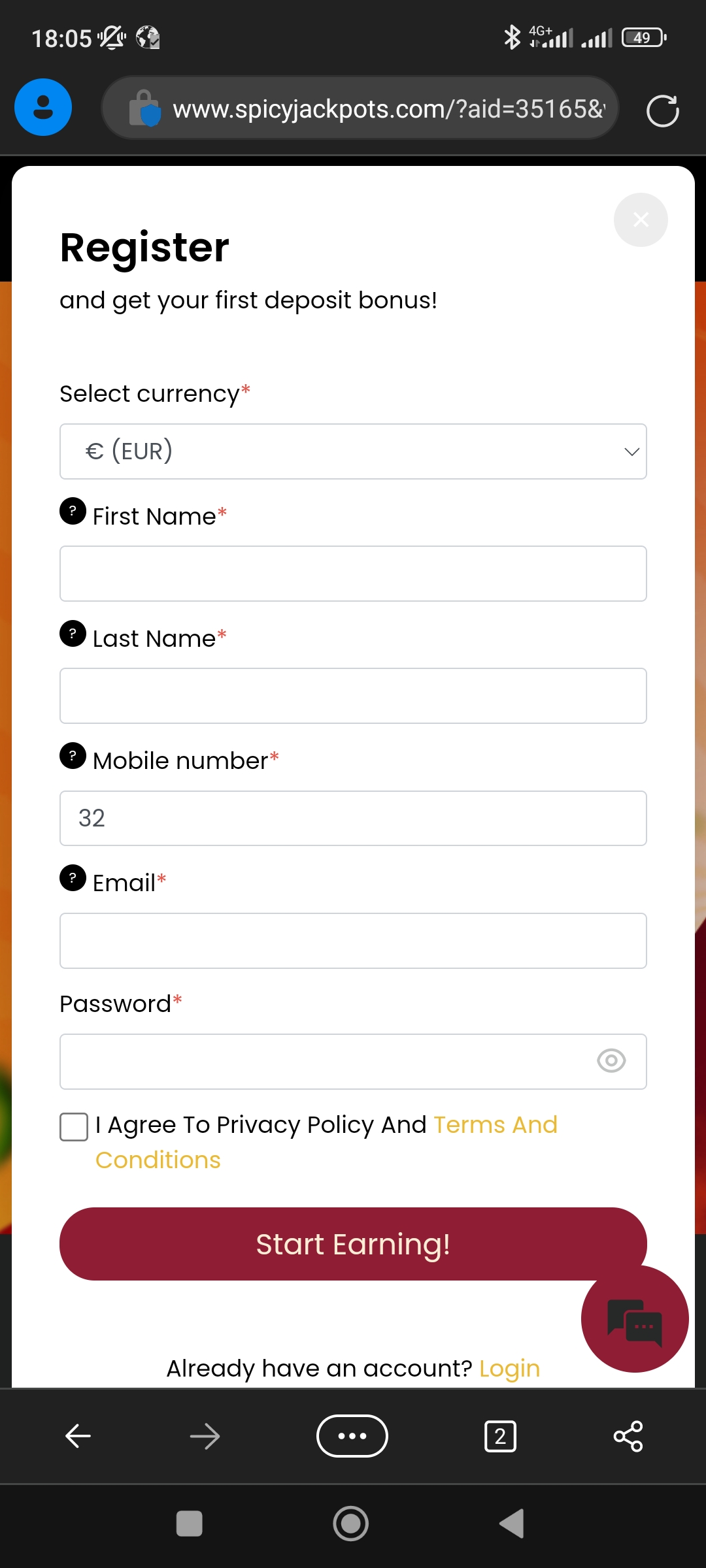
Task: Go to Login link
Action: [509, 1368]
